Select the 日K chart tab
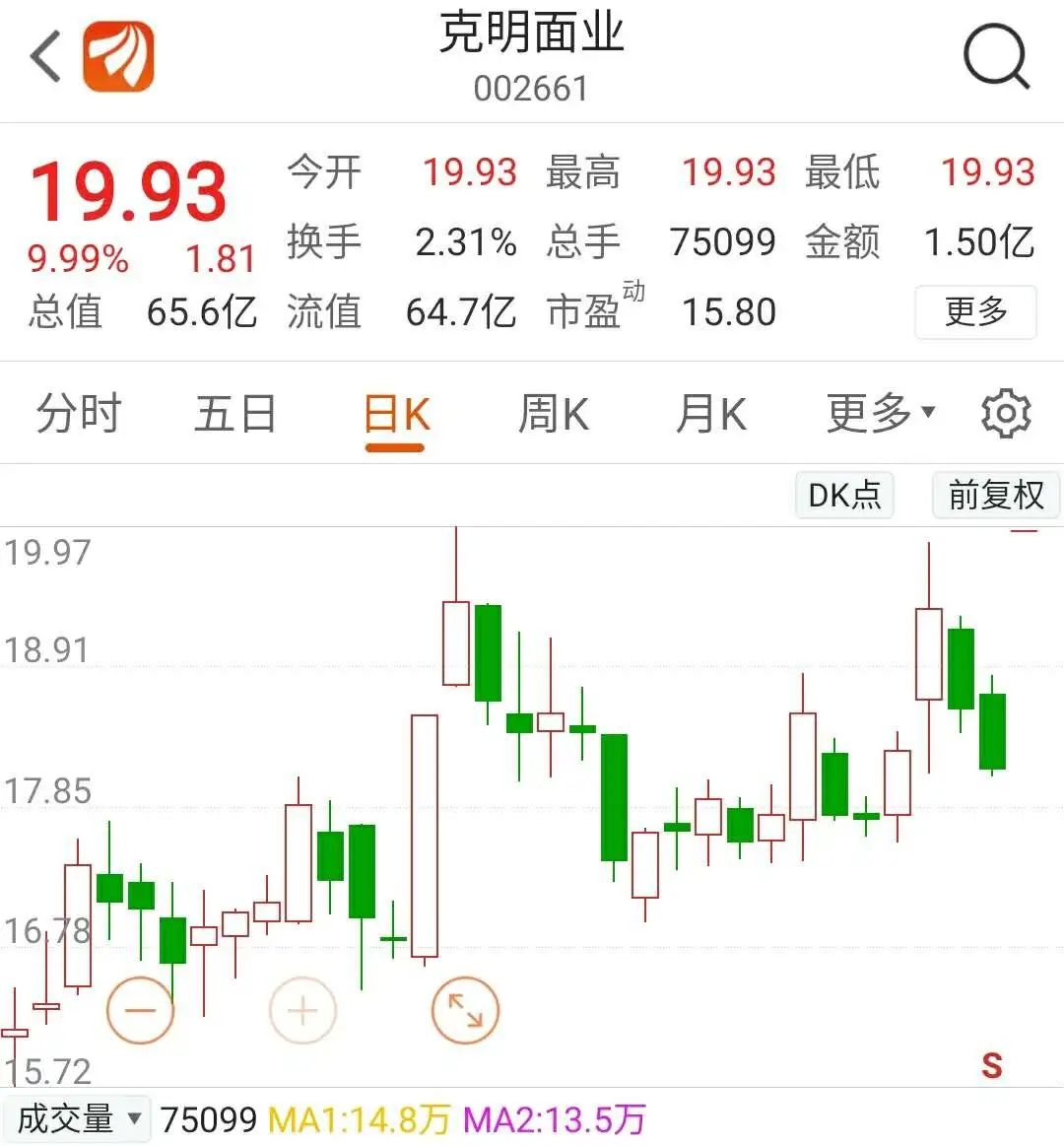 point(396,416)
